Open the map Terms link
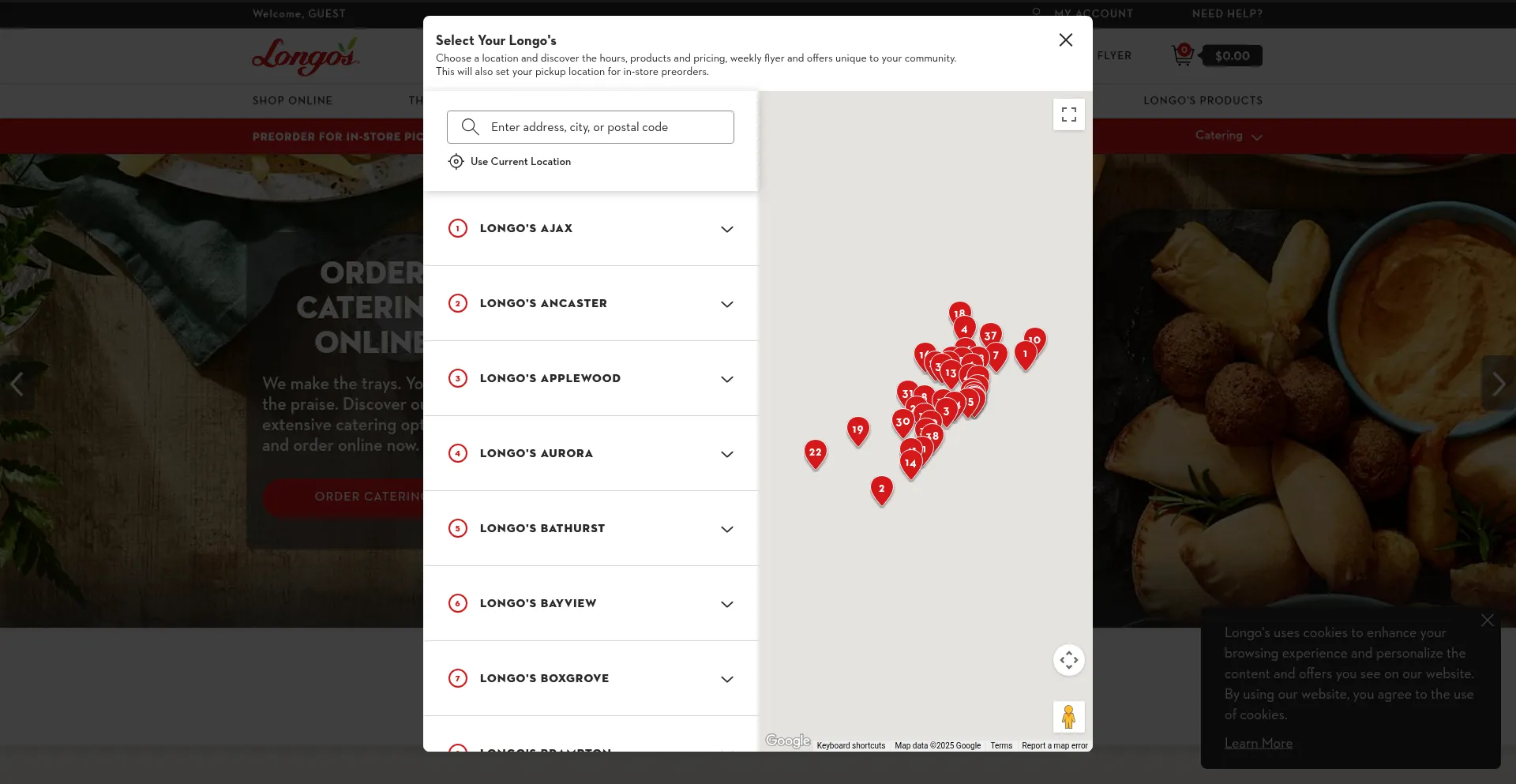 coord(1001,745)
